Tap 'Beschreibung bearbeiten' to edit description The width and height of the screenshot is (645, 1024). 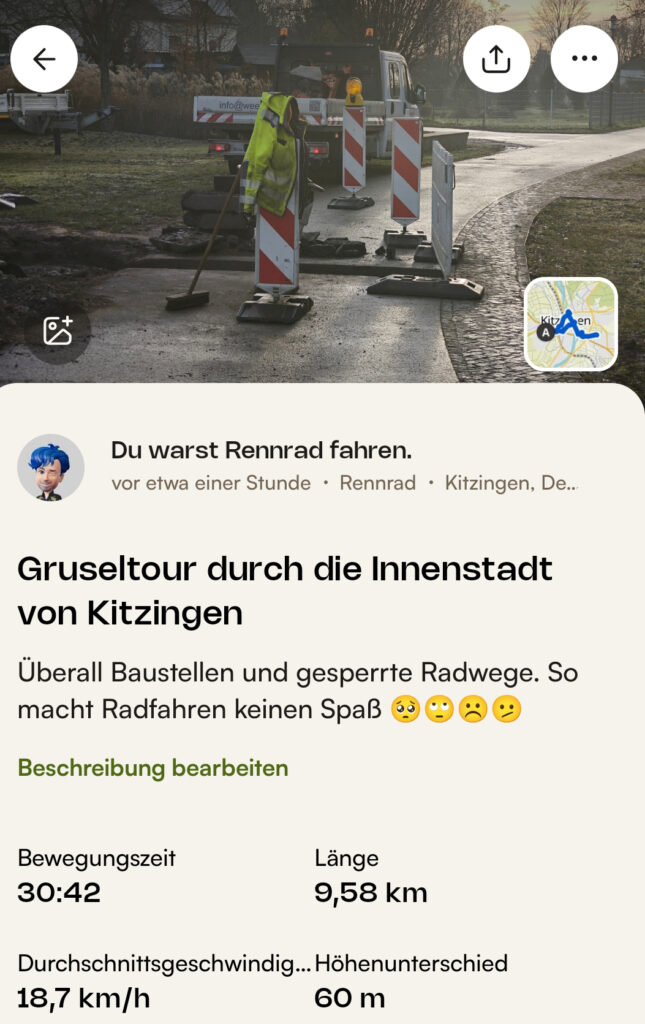153,768
